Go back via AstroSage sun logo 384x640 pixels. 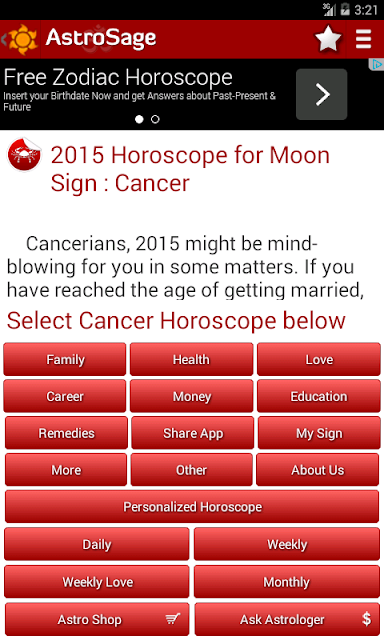tap(21, 39)
